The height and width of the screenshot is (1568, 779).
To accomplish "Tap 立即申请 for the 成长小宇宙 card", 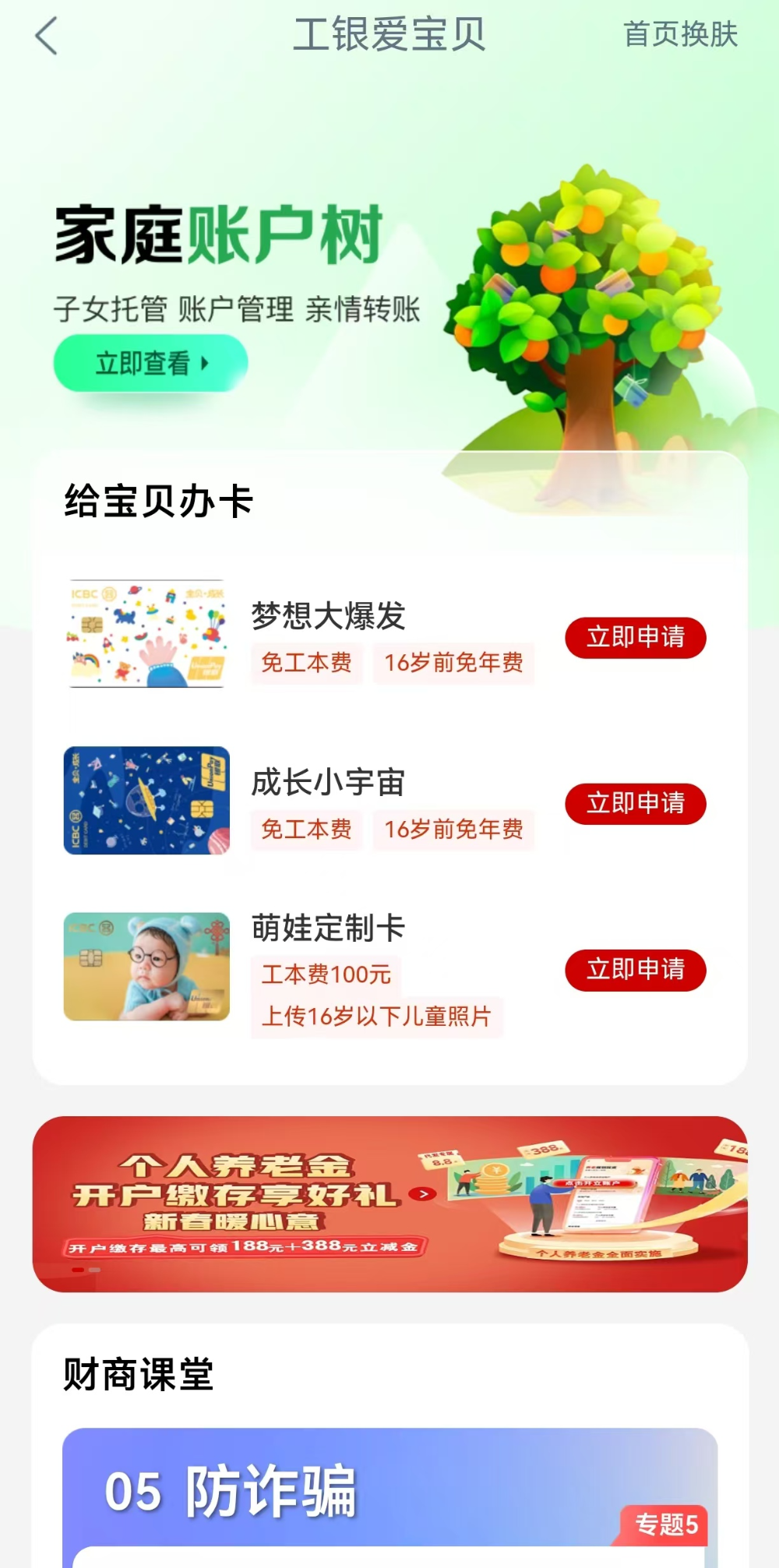I will (x=636, y=803).
